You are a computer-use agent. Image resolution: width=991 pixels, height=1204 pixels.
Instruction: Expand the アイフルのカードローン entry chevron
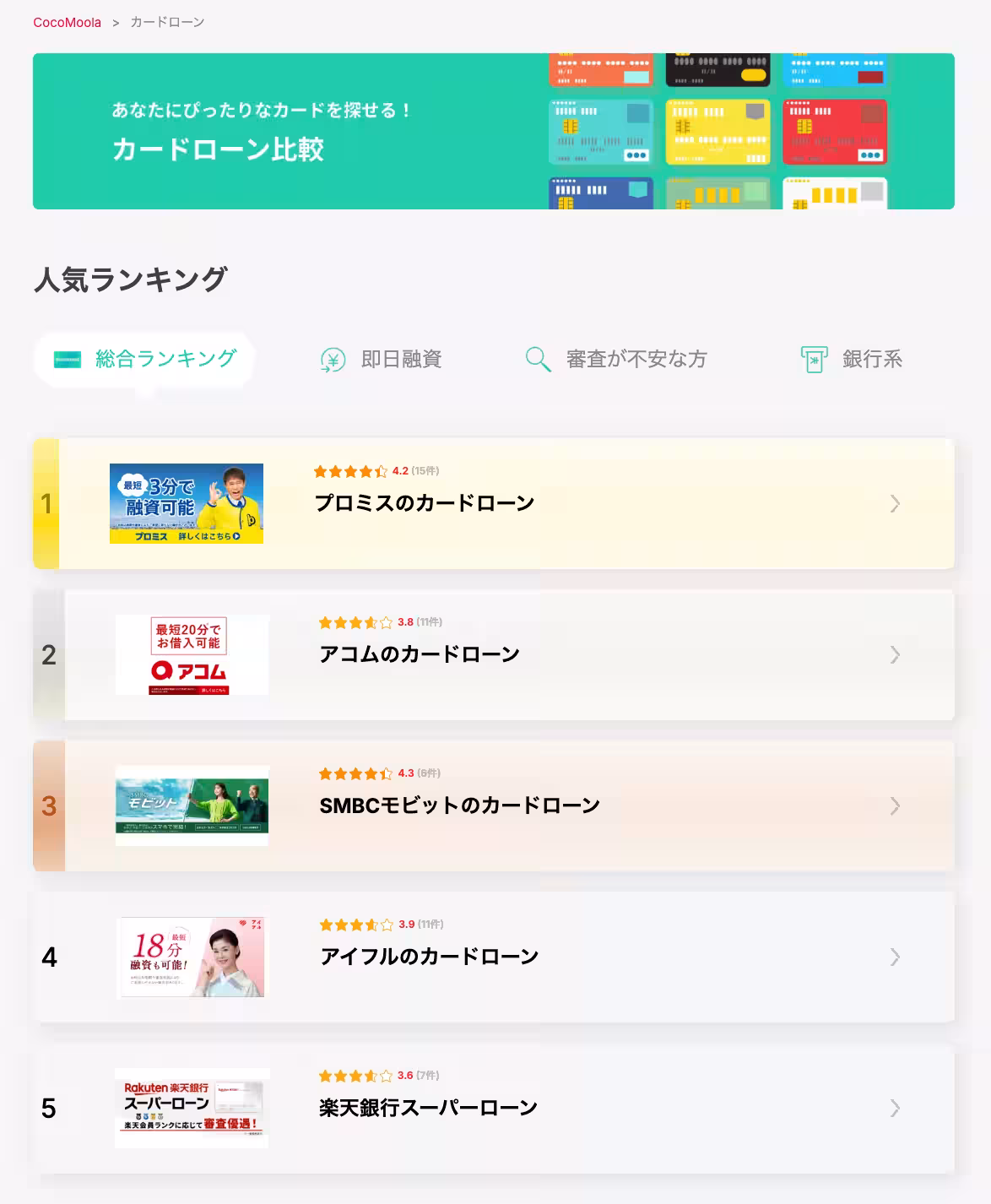coord(894,957)
